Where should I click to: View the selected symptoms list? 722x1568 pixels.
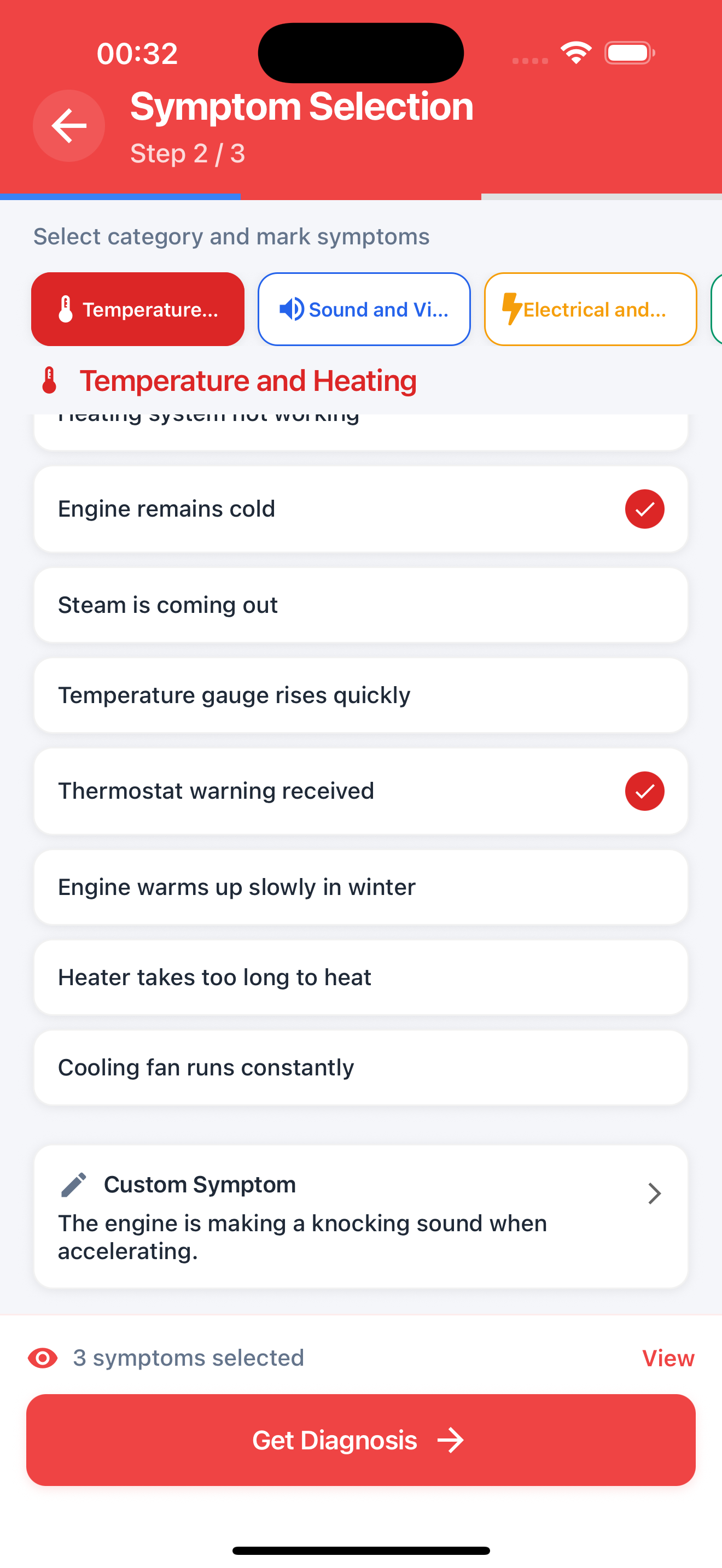(667, 1358)
